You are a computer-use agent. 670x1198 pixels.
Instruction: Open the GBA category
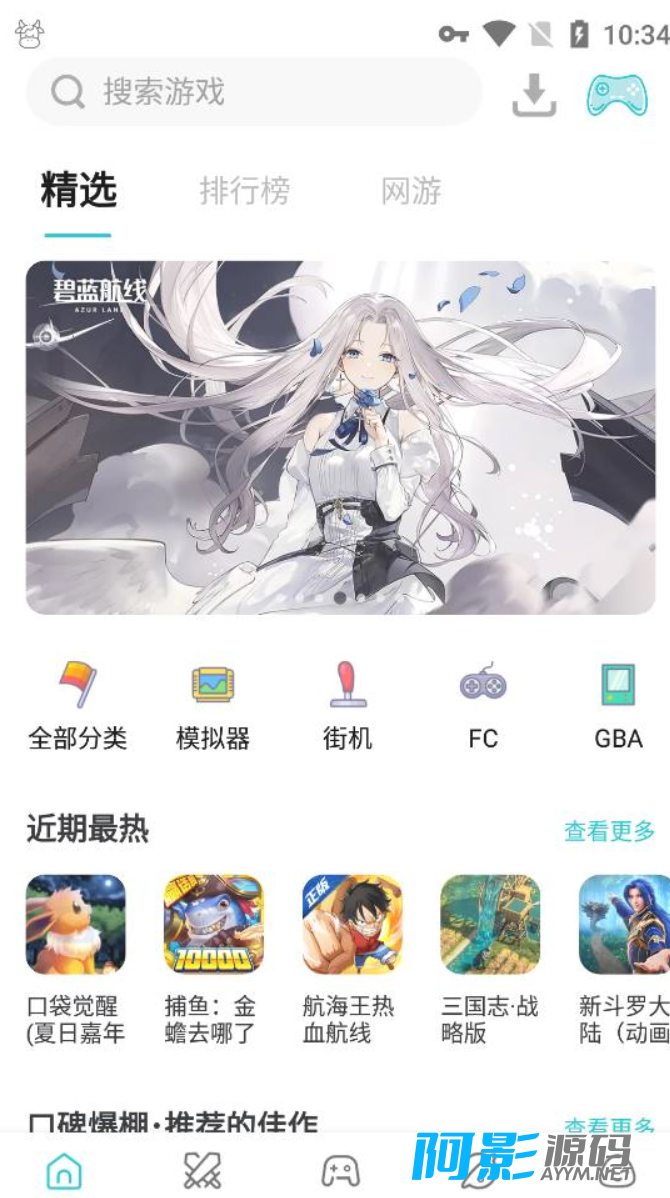pyautogui.click(x=618, y=706)
